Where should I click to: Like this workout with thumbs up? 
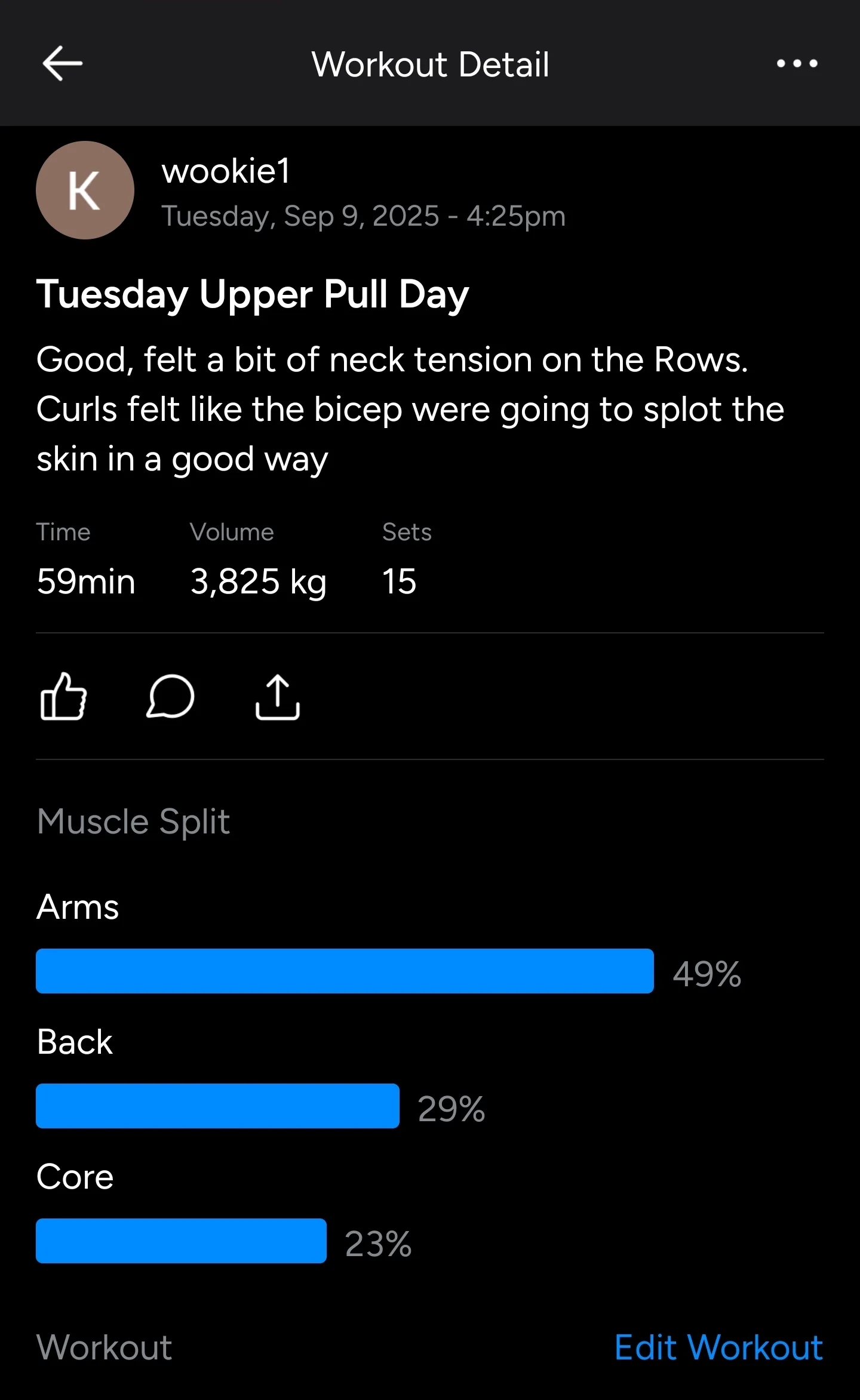tap(63, 696)
